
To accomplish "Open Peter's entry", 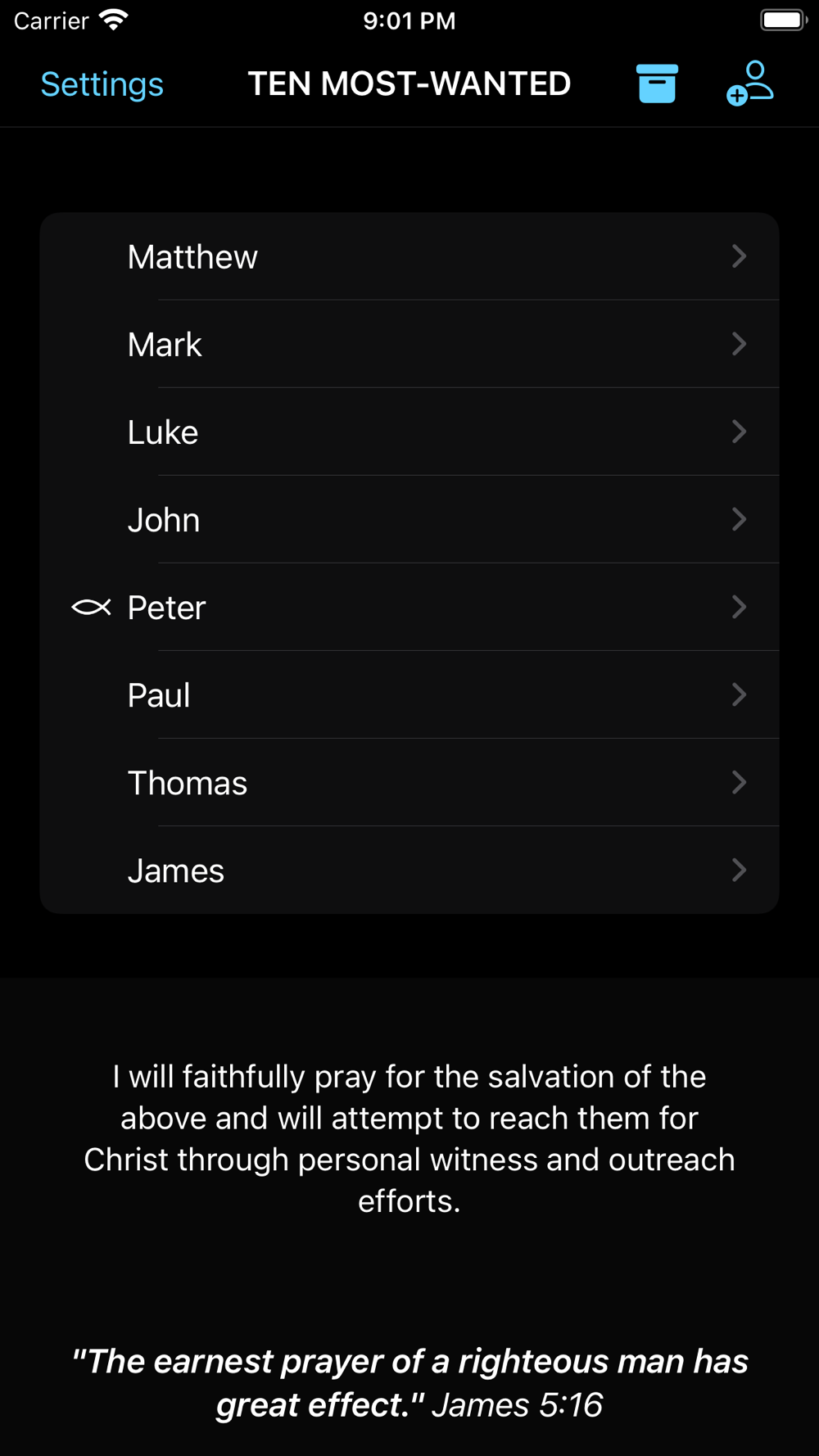I will point(409,607).
